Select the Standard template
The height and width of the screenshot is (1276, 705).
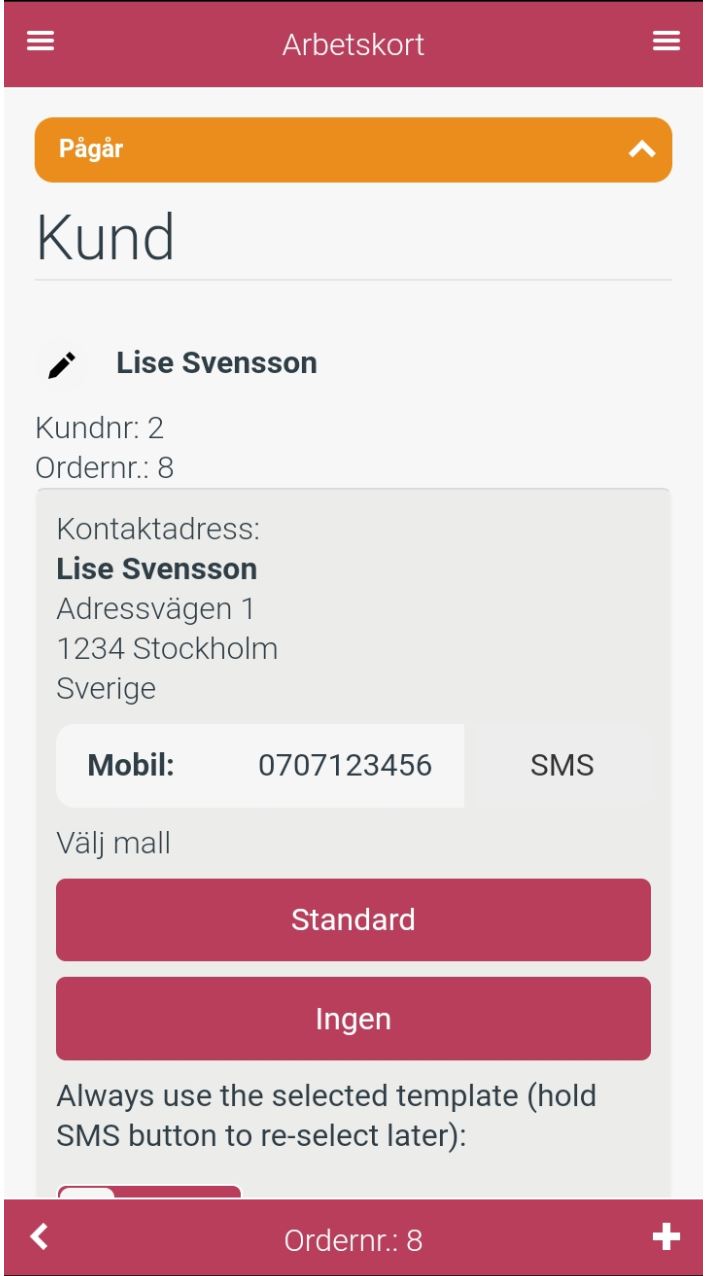coord(353,920)
